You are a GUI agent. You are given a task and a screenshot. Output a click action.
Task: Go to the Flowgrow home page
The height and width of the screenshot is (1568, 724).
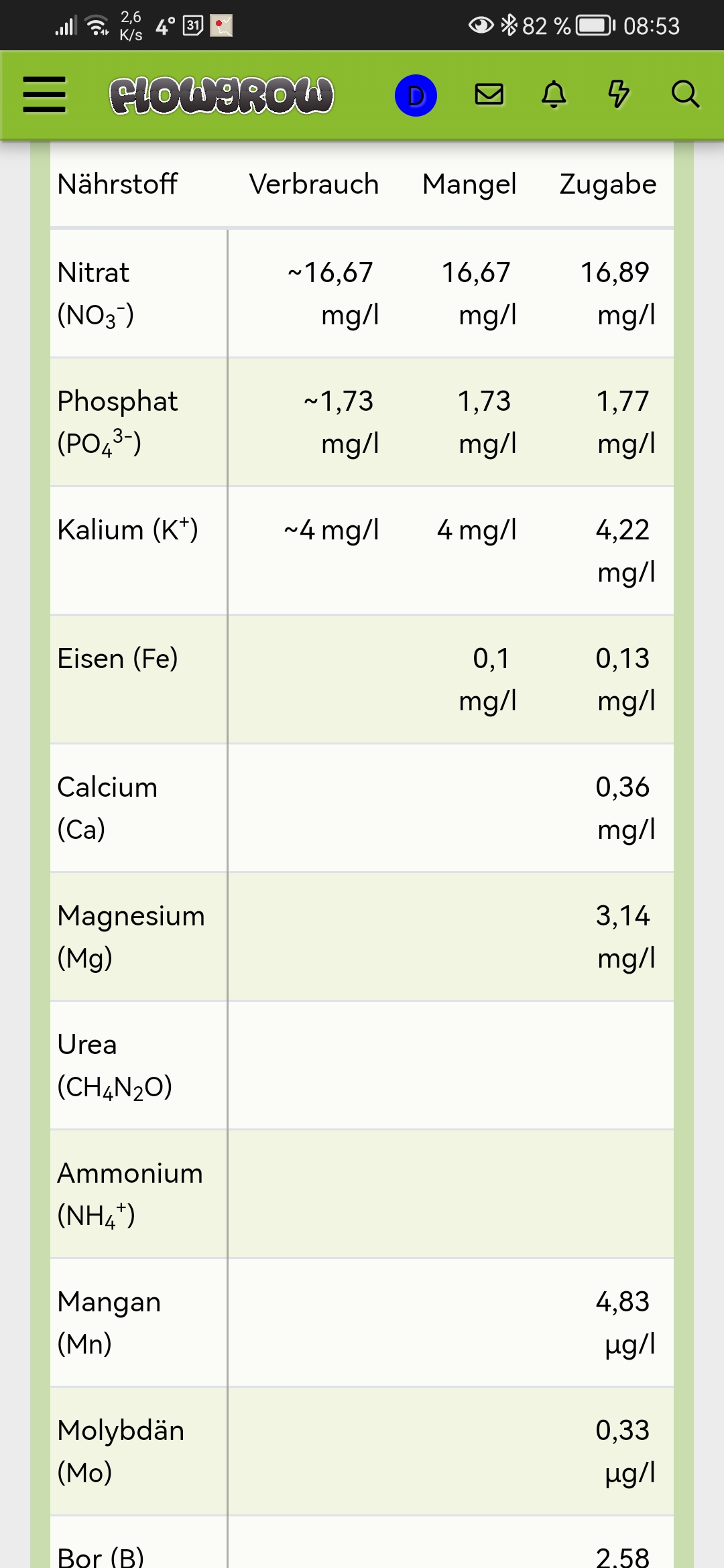pyautogui.click(x=221, y=95)
